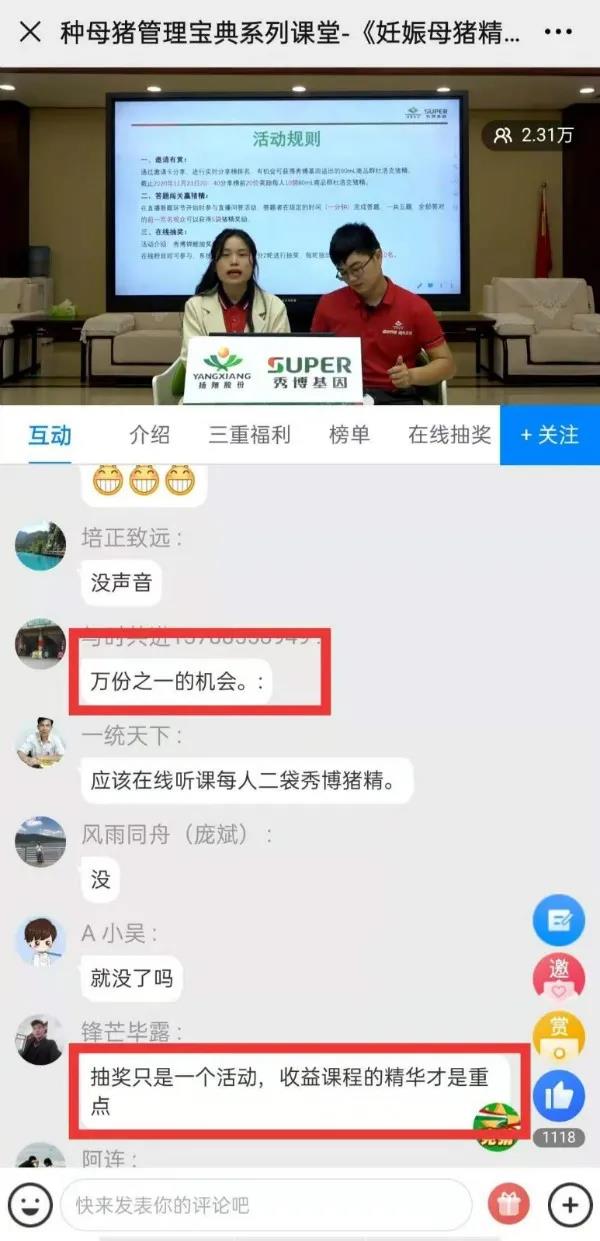This screenshot has width=600, height=1241.
Task: Open 锋芒毕露's profile avatar
Action: tap(40, 1040)
